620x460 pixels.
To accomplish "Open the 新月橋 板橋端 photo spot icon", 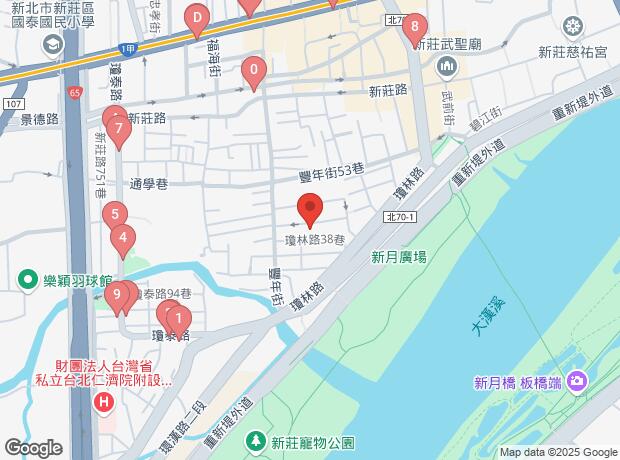I will coord(577,381).
